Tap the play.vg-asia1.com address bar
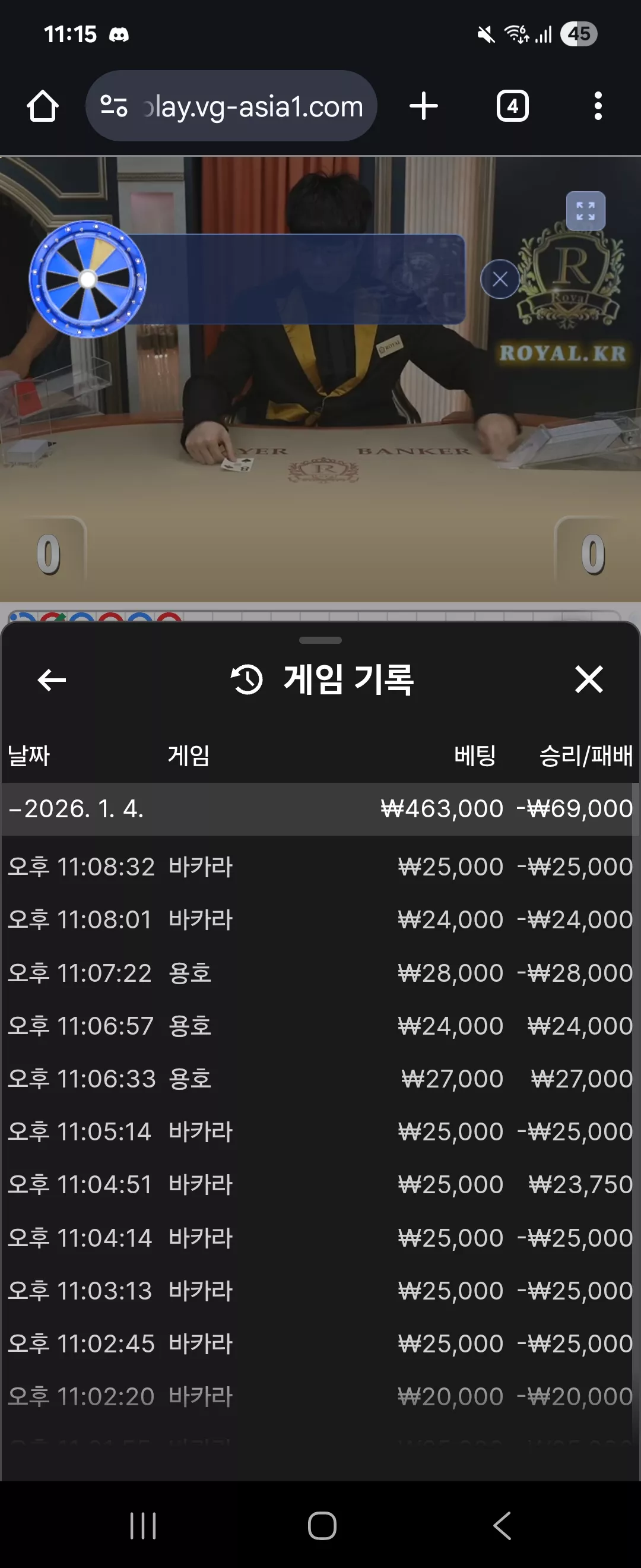Viewport: 641px width, 1568px height. (231, 106)
